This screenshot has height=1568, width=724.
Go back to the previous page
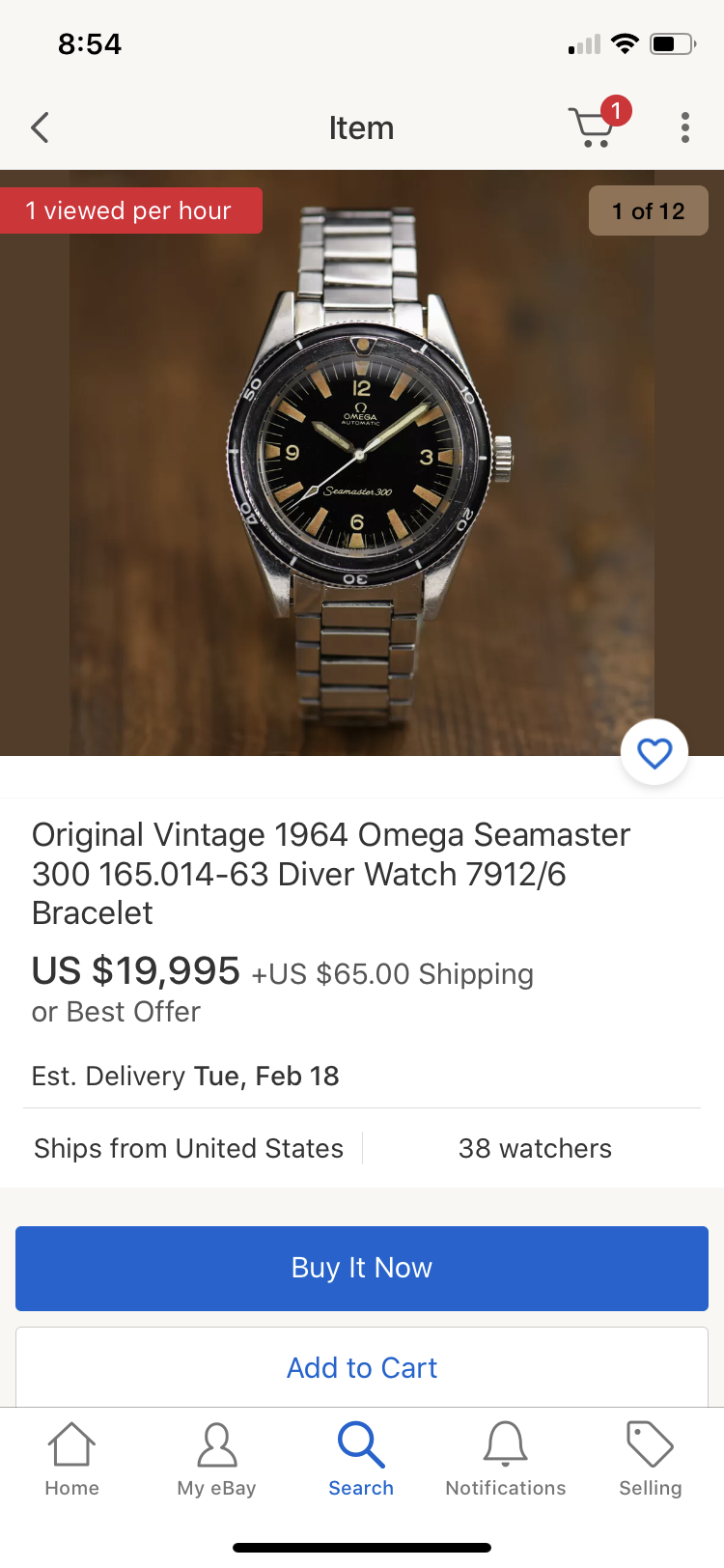[40, 127]
